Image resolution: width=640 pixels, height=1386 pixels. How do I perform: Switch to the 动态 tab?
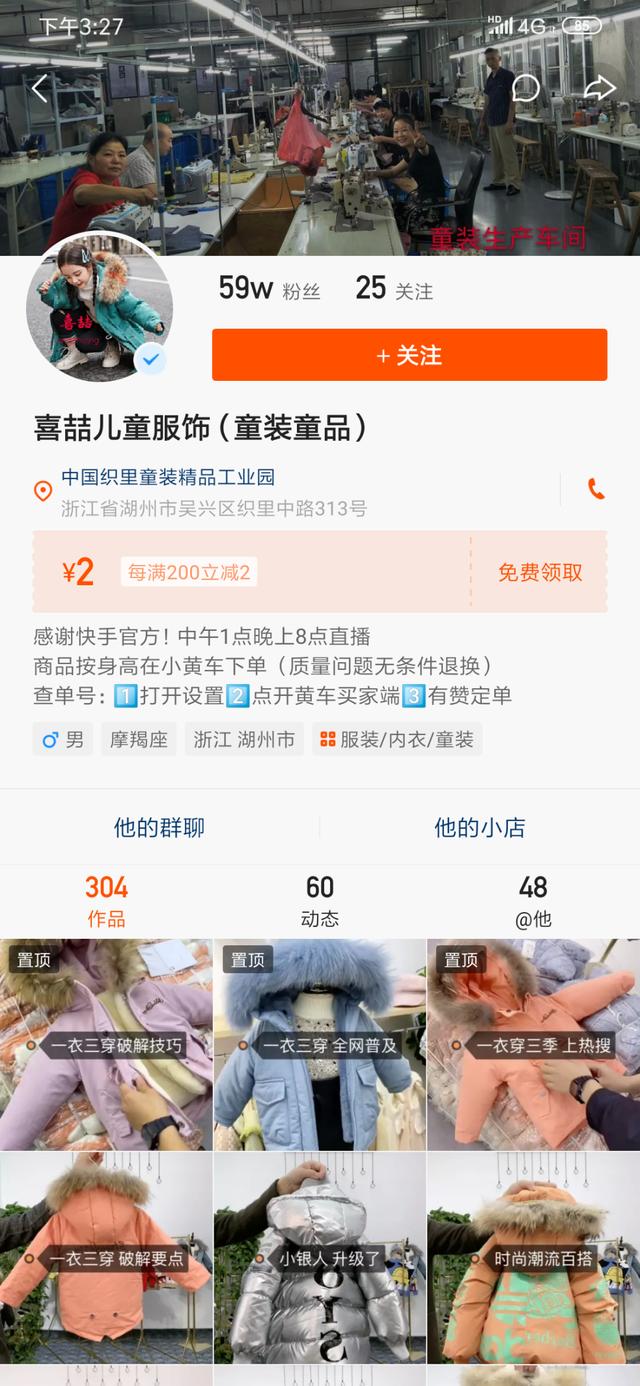click(x=320, y=901)
